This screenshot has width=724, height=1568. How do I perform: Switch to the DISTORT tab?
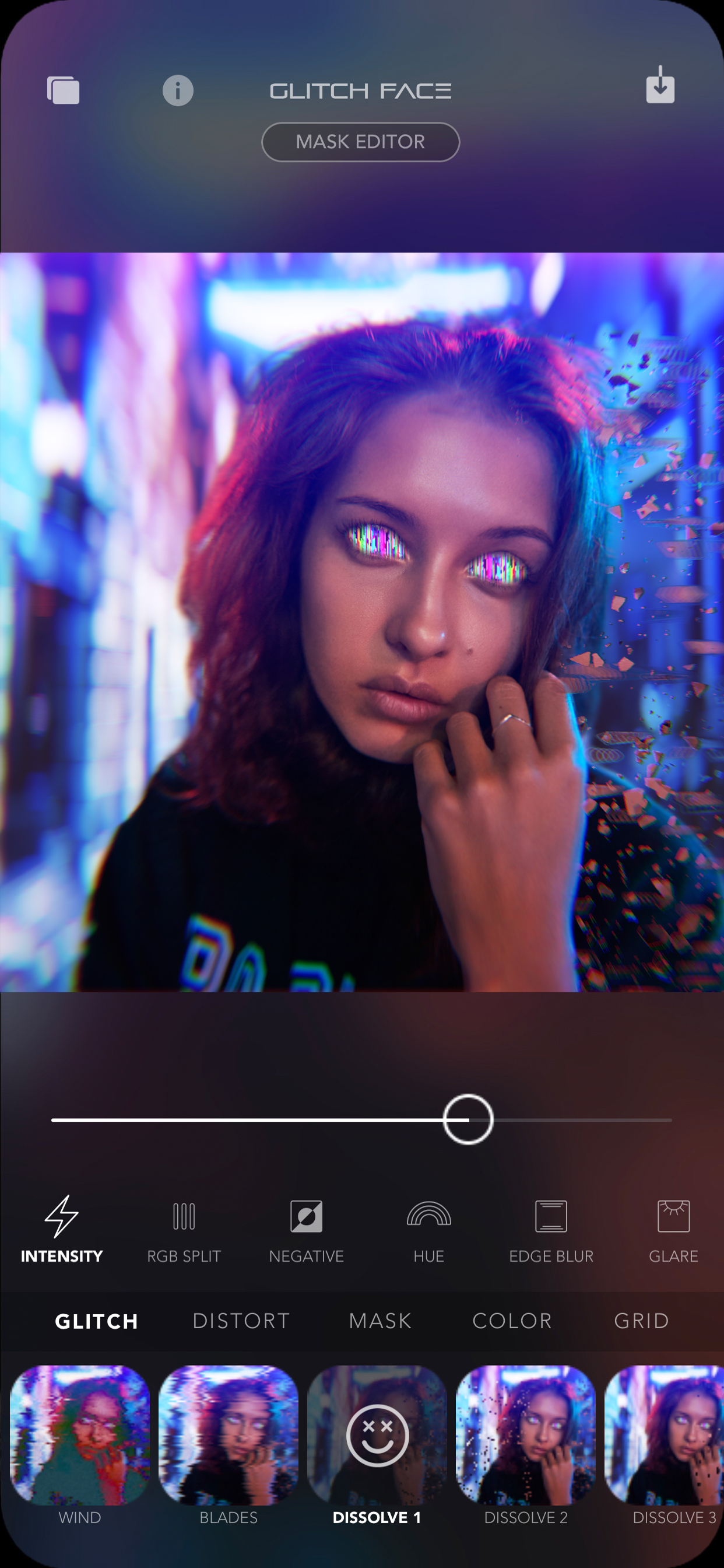240,1321
